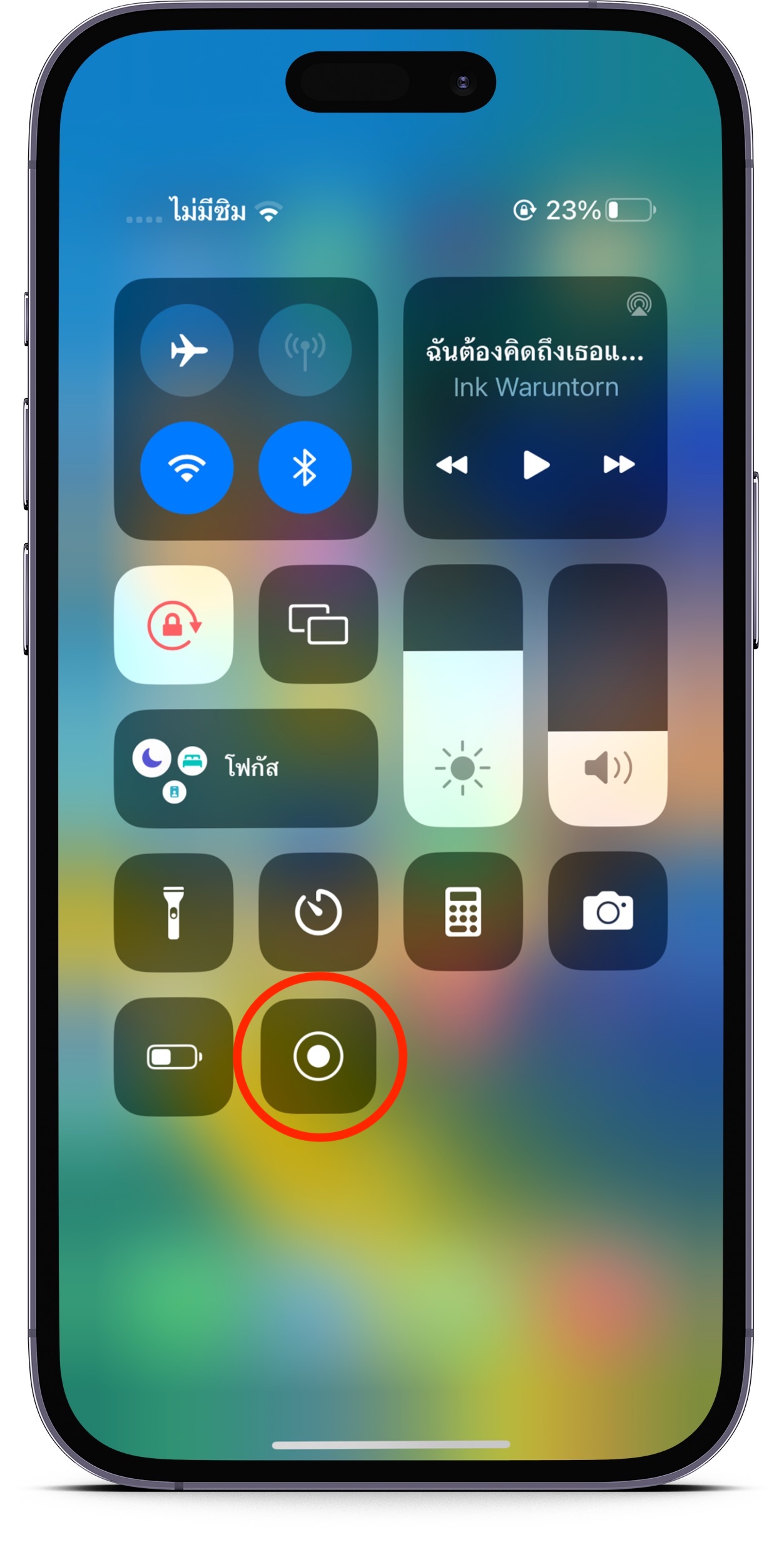784x1542 pixels.
Task: Open the timer
Action: (x=318, y=912)
